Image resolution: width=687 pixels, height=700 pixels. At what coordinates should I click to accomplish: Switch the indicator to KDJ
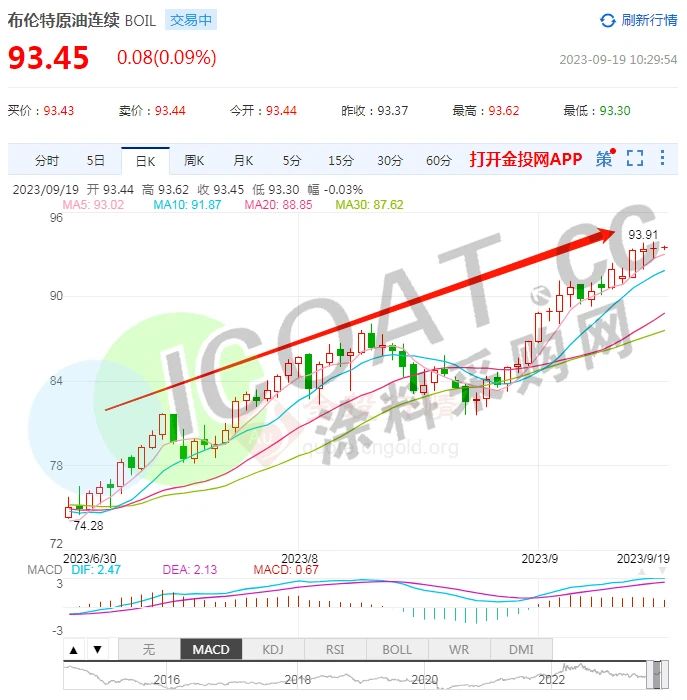tap(273, 649)
